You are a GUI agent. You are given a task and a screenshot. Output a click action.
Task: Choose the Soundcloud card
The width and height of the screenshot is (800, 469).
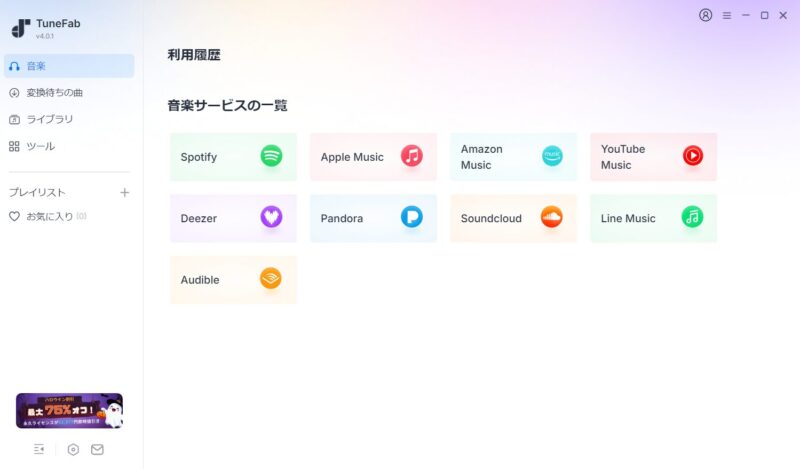pos(513,218)
